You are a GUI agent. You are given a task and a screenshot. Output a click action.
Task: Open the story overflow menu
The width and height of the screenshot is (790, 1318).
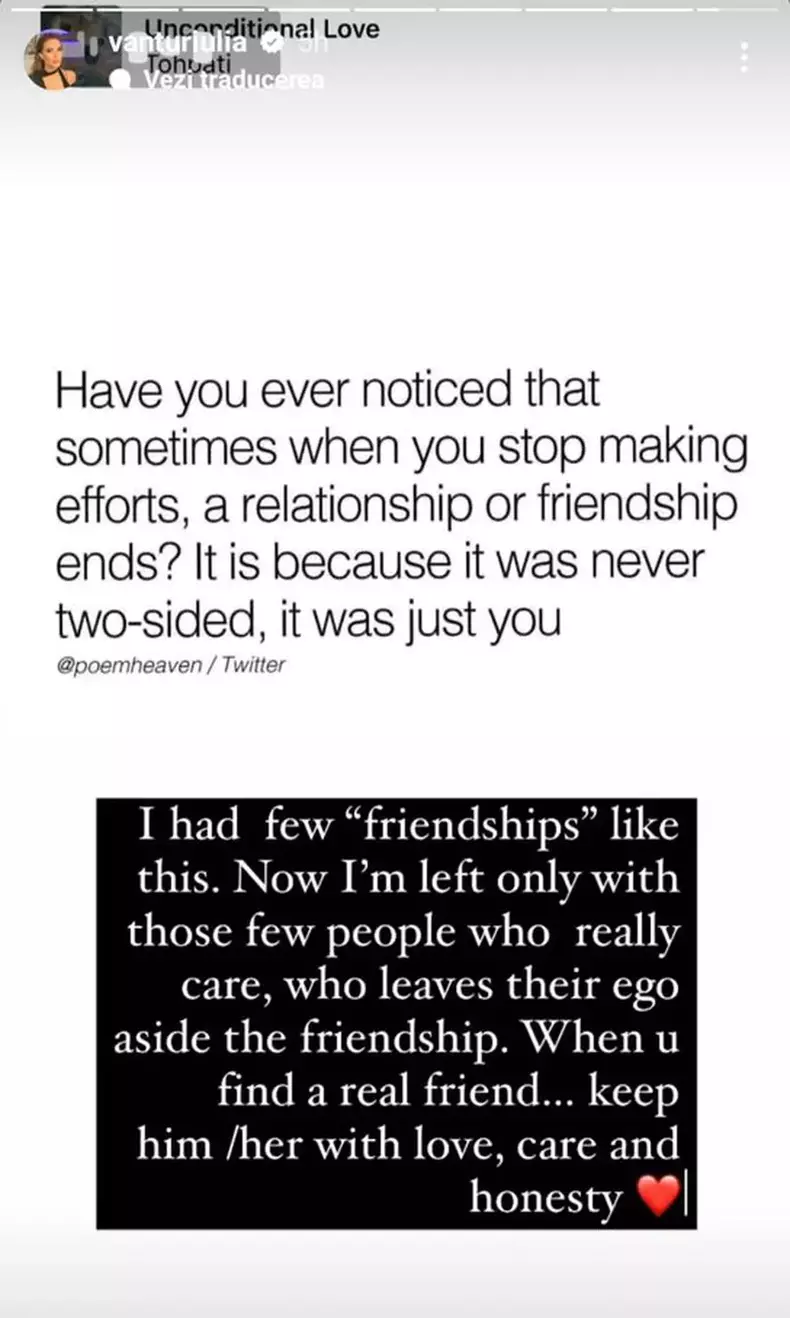tap(744, 57)
